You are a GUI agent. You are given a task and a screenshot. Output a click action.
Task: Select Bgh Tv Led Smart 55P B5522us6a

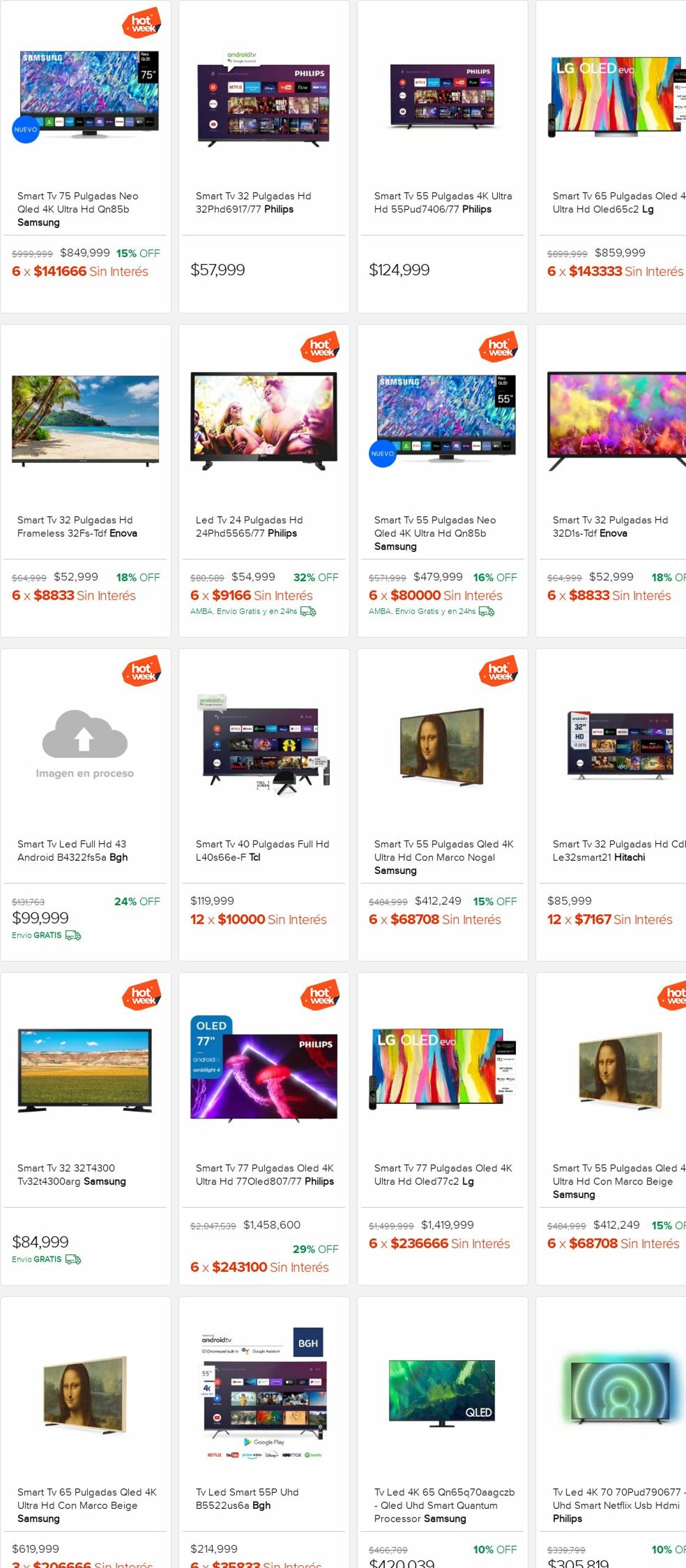pyautogui.click(x=263, y=1497)
